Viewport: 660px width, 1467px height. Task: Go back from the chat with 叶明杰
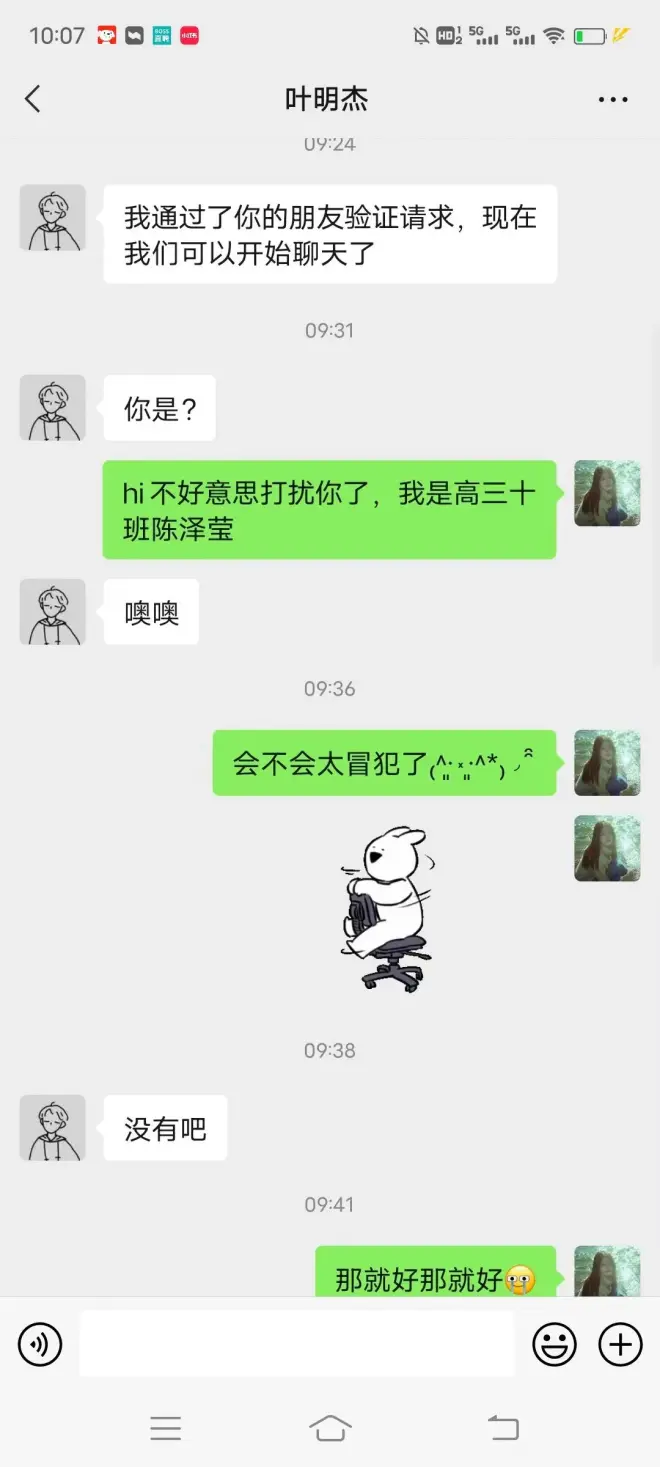(33, 99)
